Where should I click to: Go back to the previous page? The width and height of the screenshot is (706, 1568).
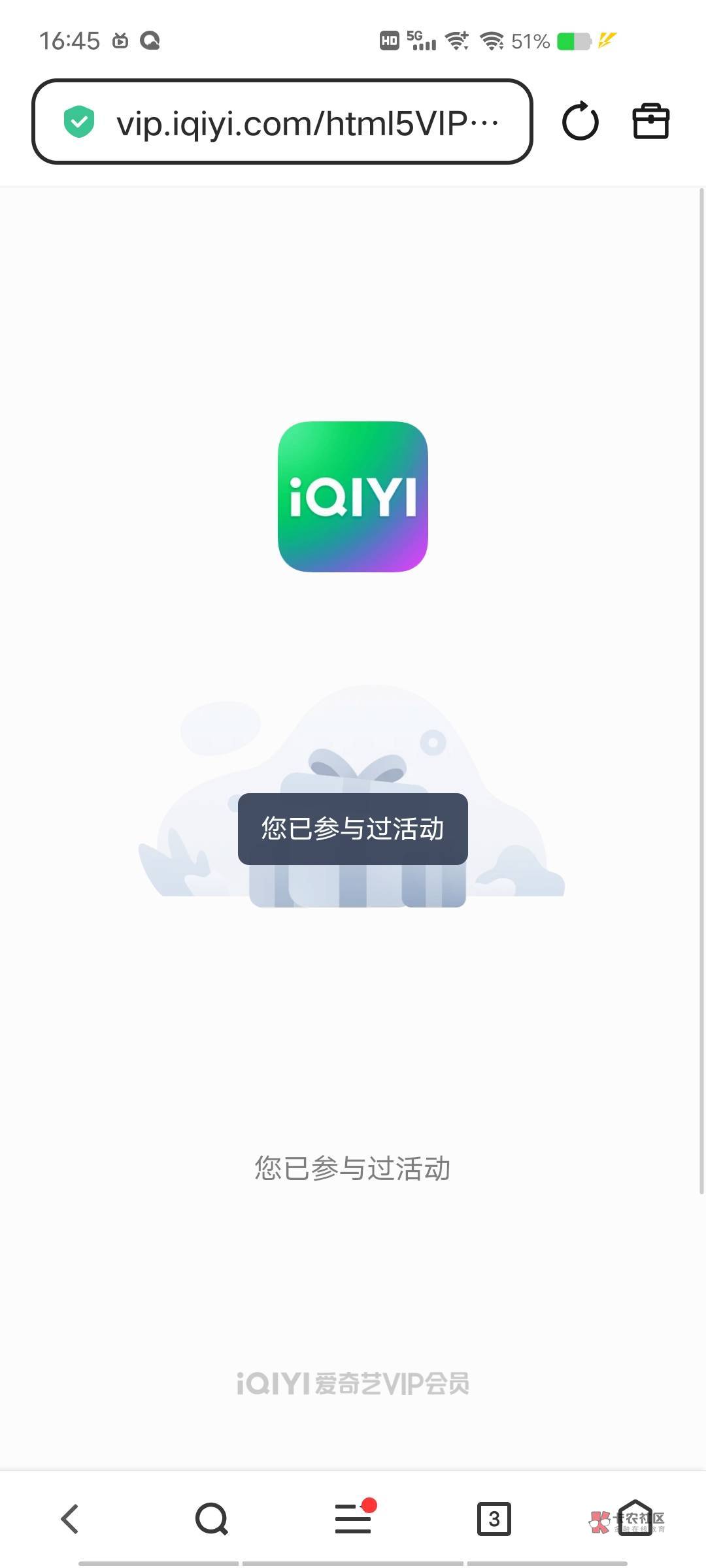pos(71,1518)
